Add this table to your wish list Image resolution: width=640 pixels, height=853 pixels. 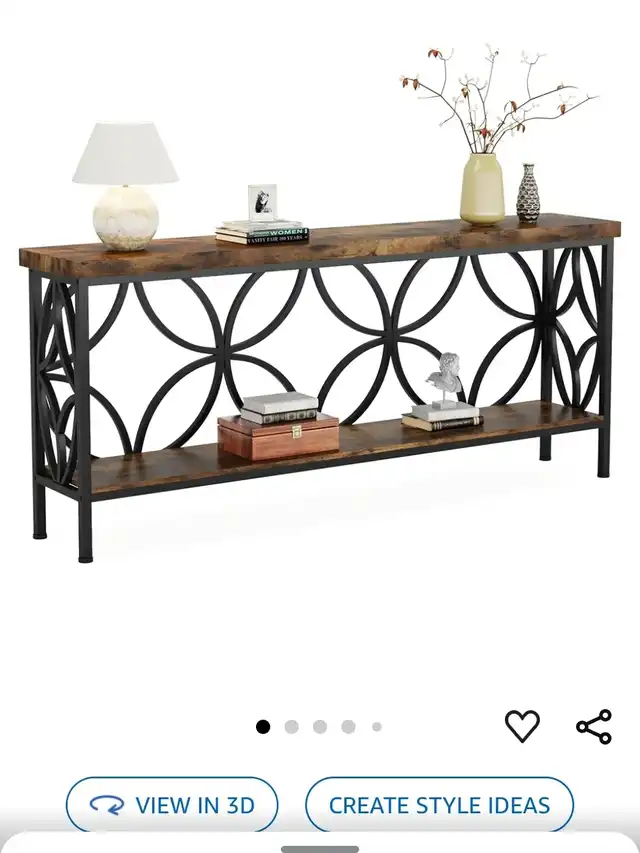[x=522, y=726]
